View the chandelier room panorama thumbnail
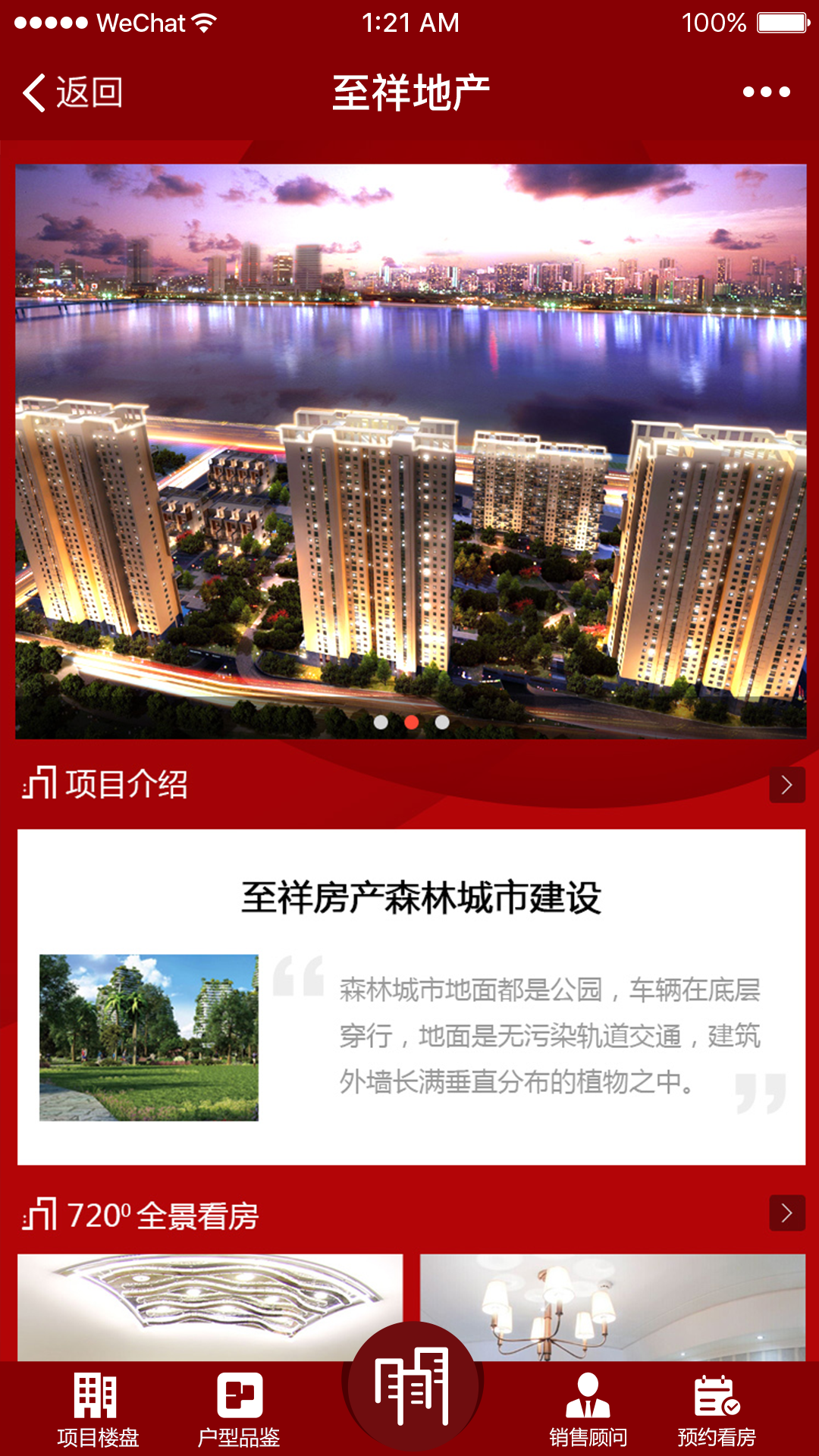Screen dimensions: 819x1456 click(x=613, y=1306)
